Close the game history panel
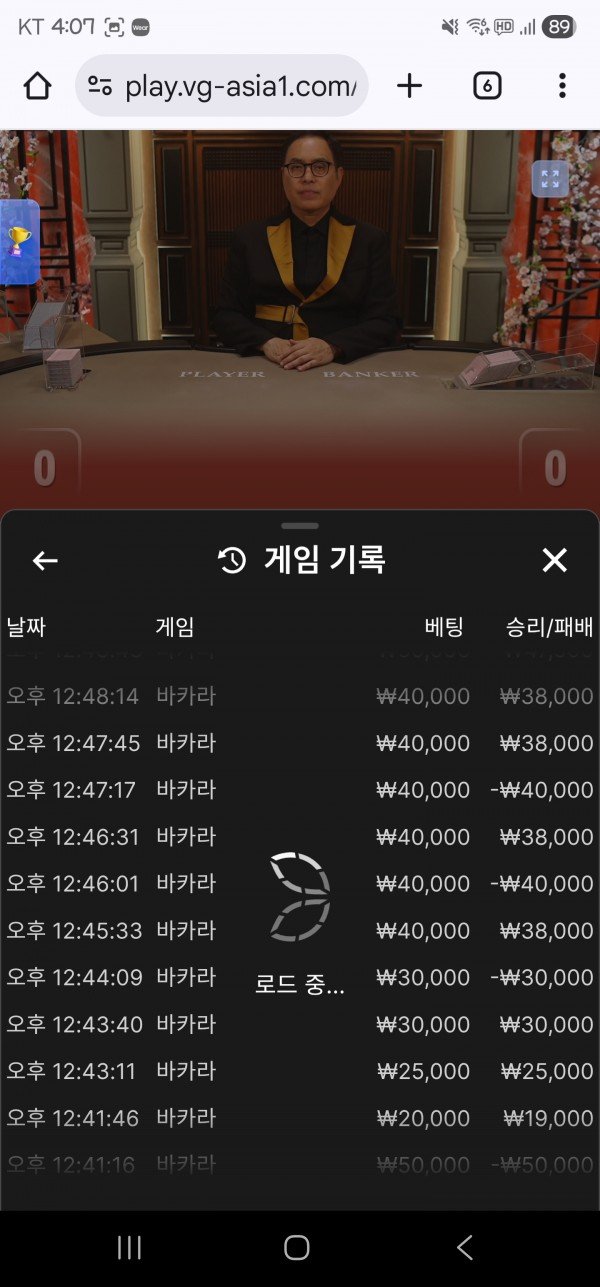The width and height of the screenshot is (600, 1287). pyautogui.click(x=554, y=560)
